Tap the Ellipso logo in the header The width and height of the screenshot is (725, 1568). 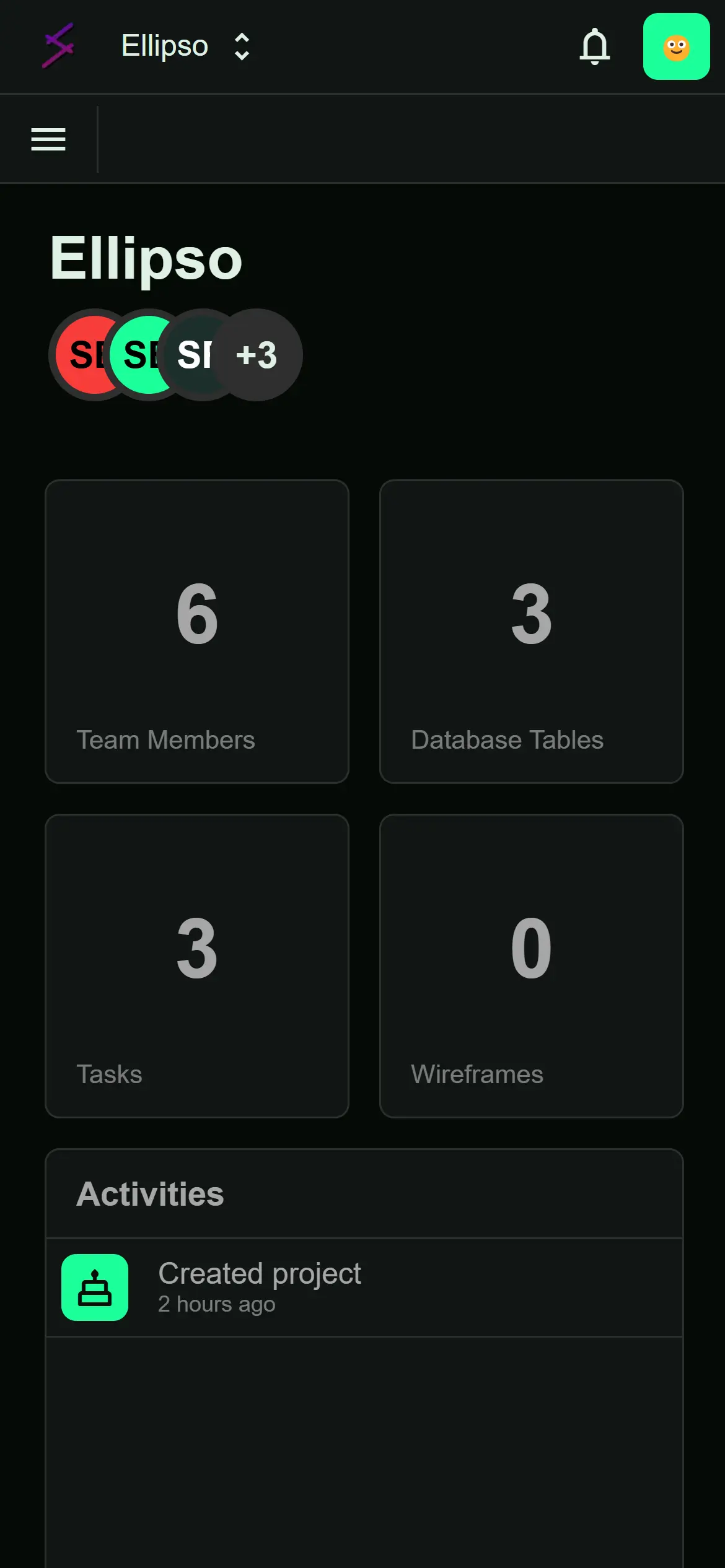pos(58,46)
